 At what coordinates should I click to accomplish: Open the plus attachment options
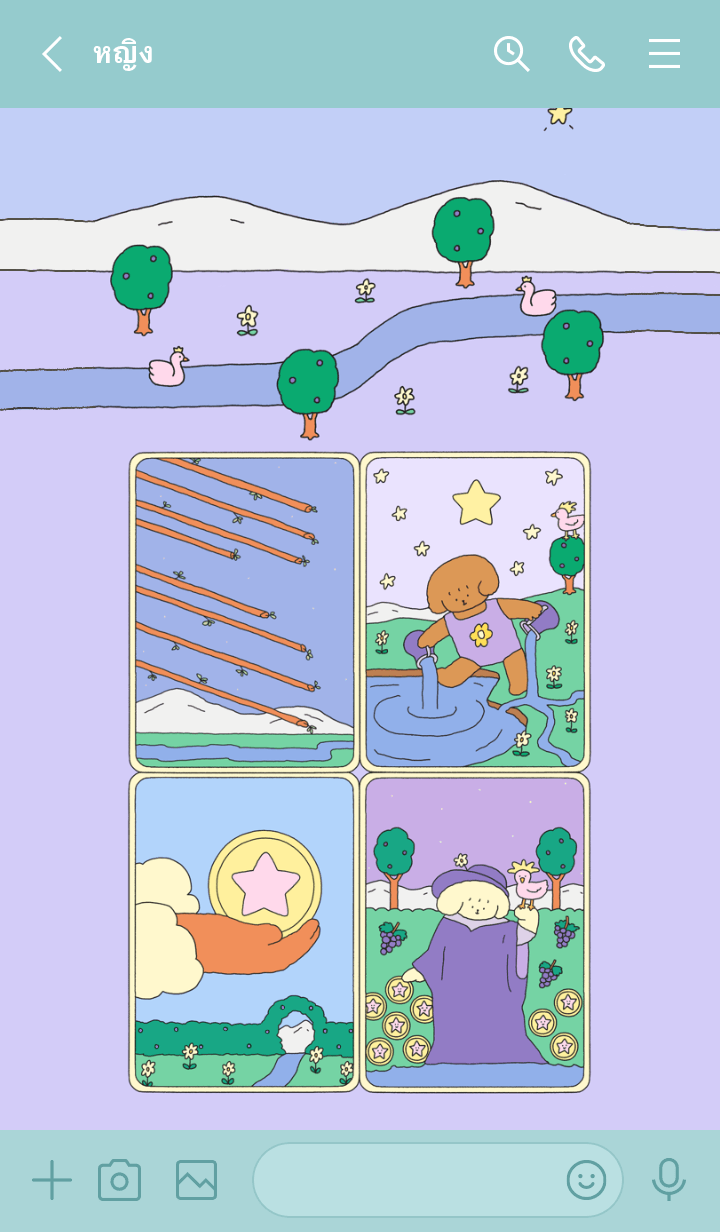point(52,1180)
